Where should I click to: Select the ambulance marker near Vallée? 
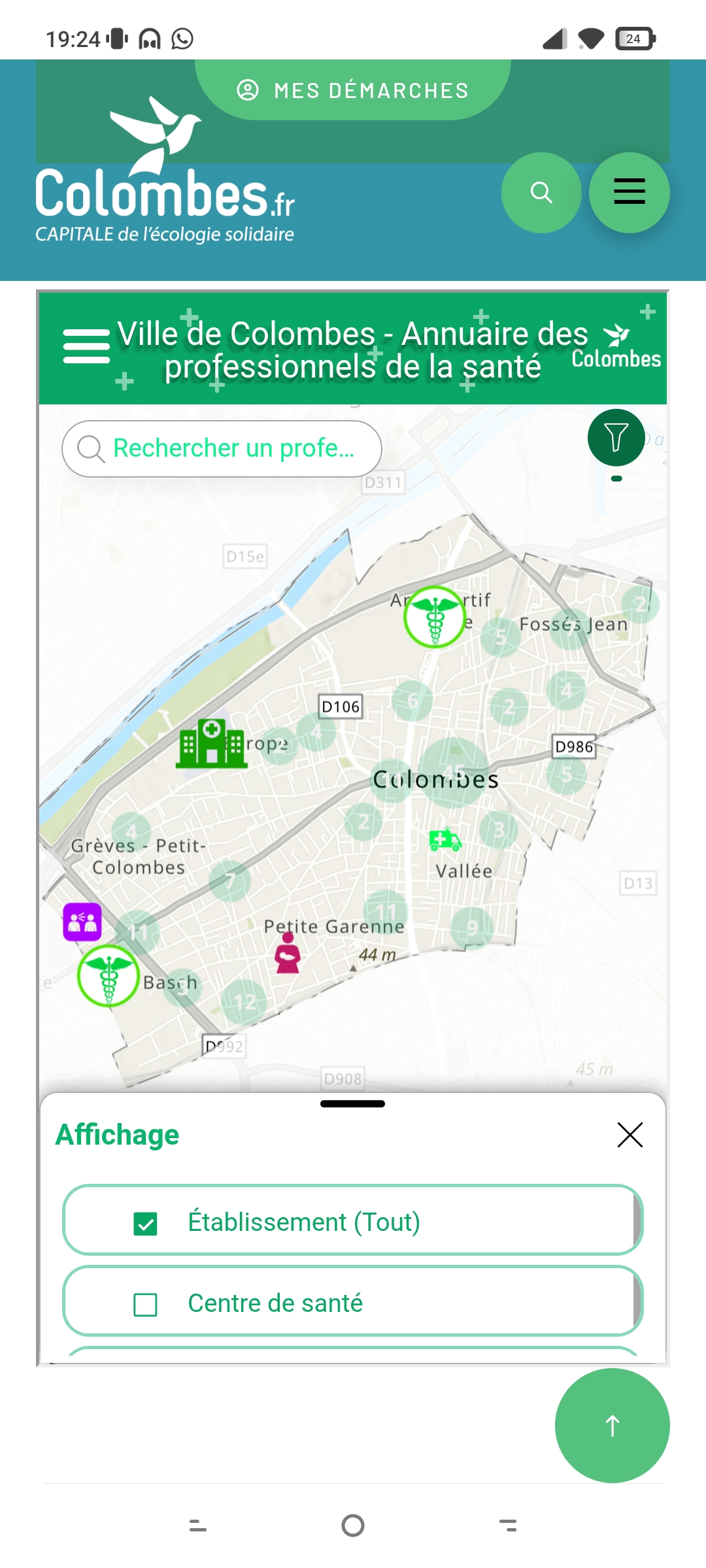(445, 840)
